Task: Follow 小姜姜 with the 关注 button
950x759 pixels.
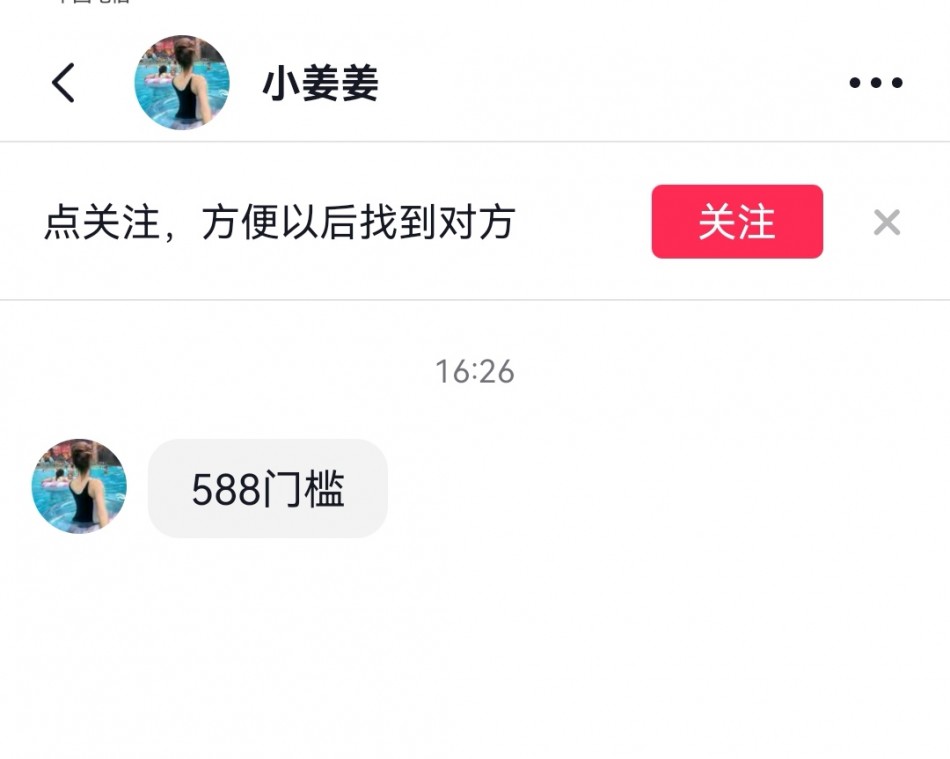Action: point(737,221)
